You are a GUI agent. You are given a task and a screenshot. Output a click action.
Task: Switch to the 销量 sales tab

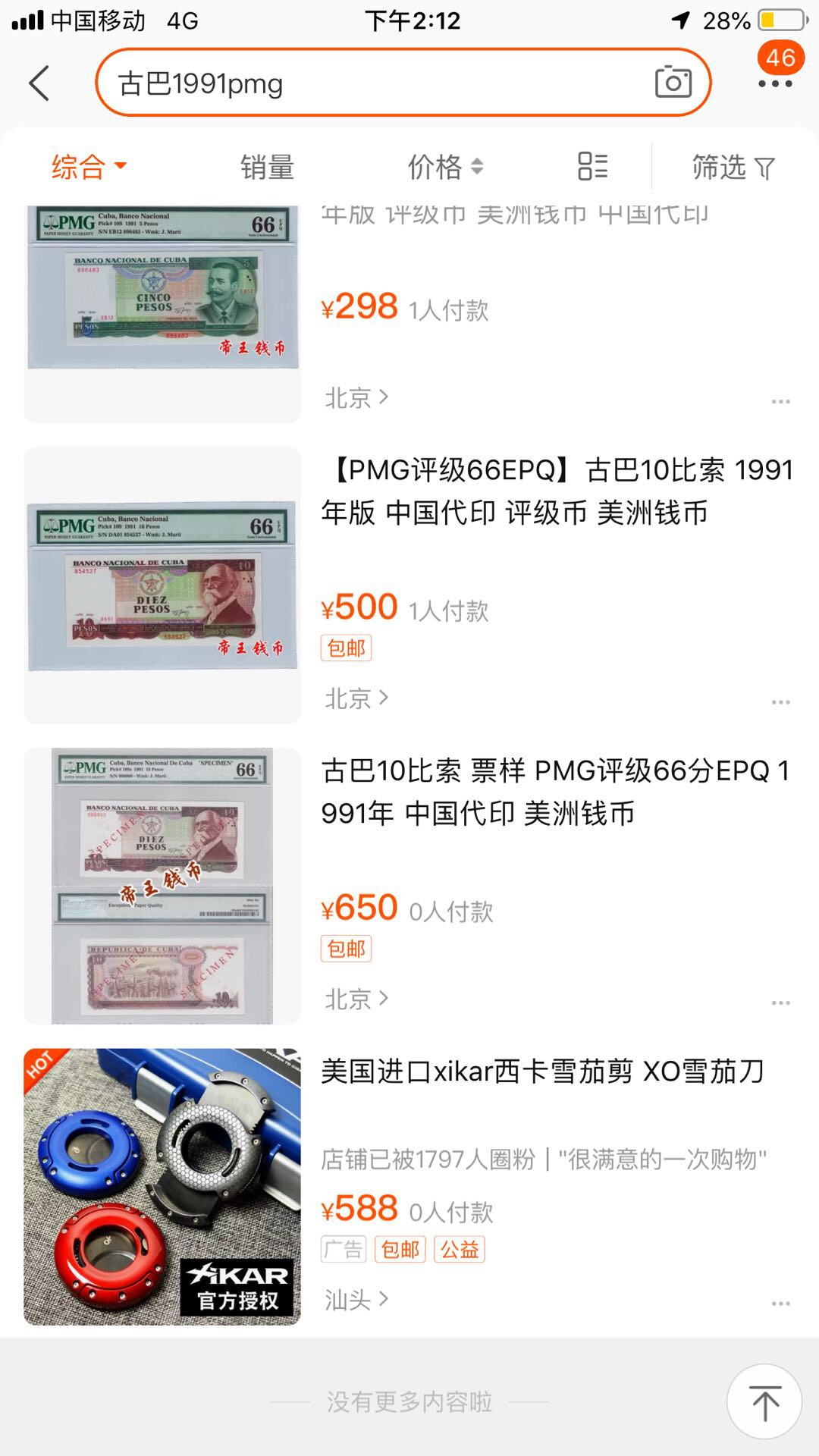(x=266, y=167)
